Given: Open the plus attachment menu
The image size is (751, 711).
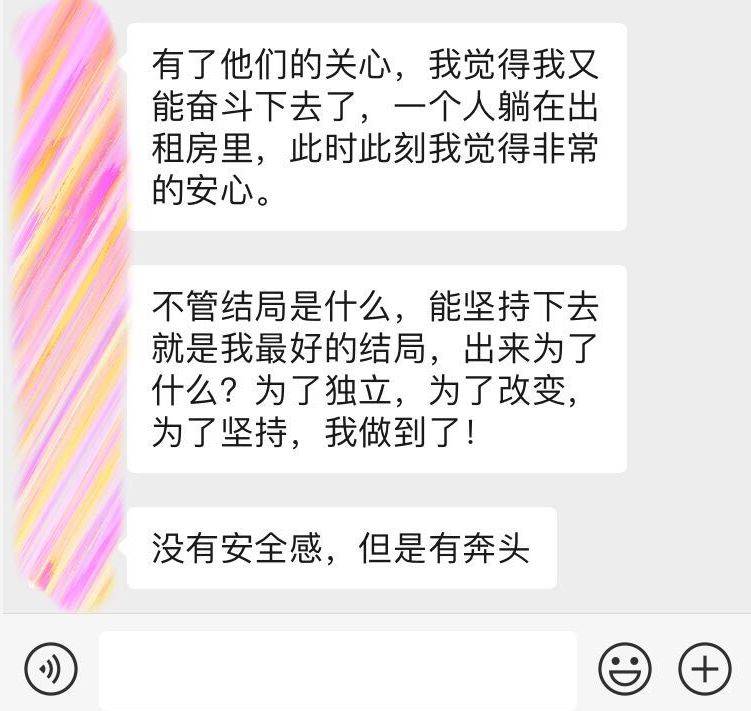Looking at the screenshot, I should pyautogui.click(x=704, y=668).
